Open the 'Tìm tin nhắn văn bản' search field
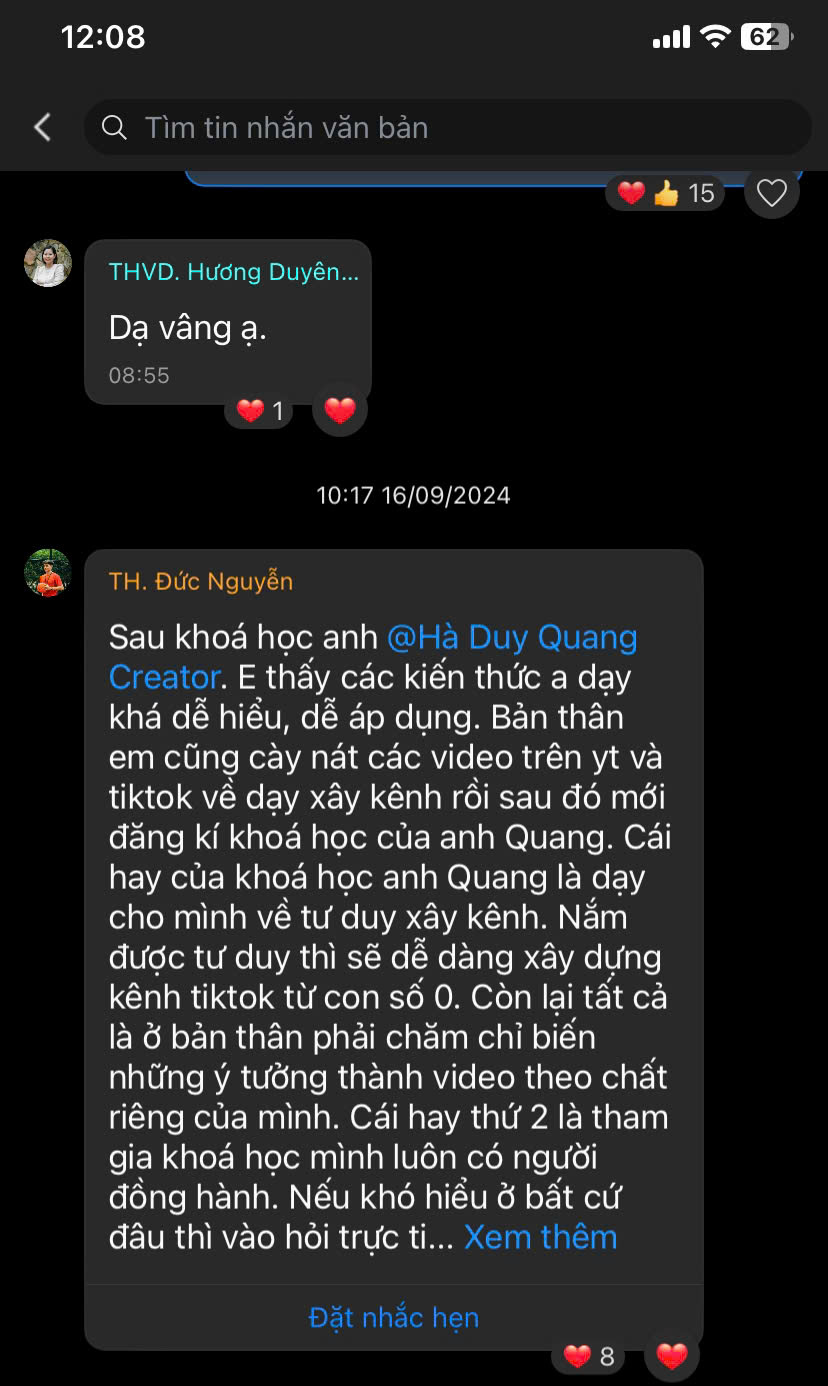Image resolution: width=828 pixels, height=1386 pixels. (447, 127)
